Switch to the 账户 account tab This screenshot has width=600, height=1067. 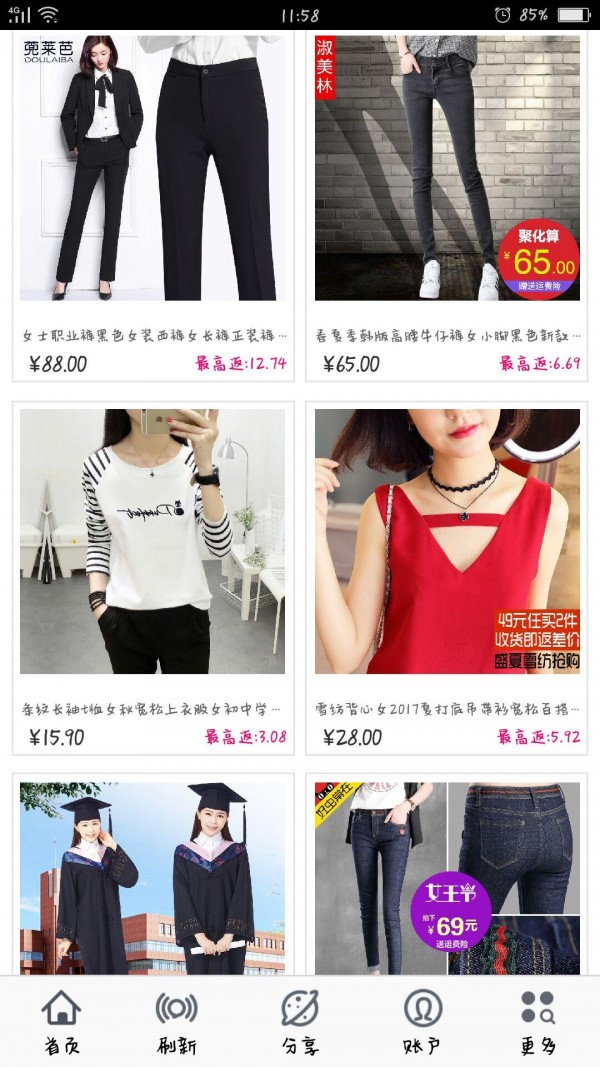422,1022
